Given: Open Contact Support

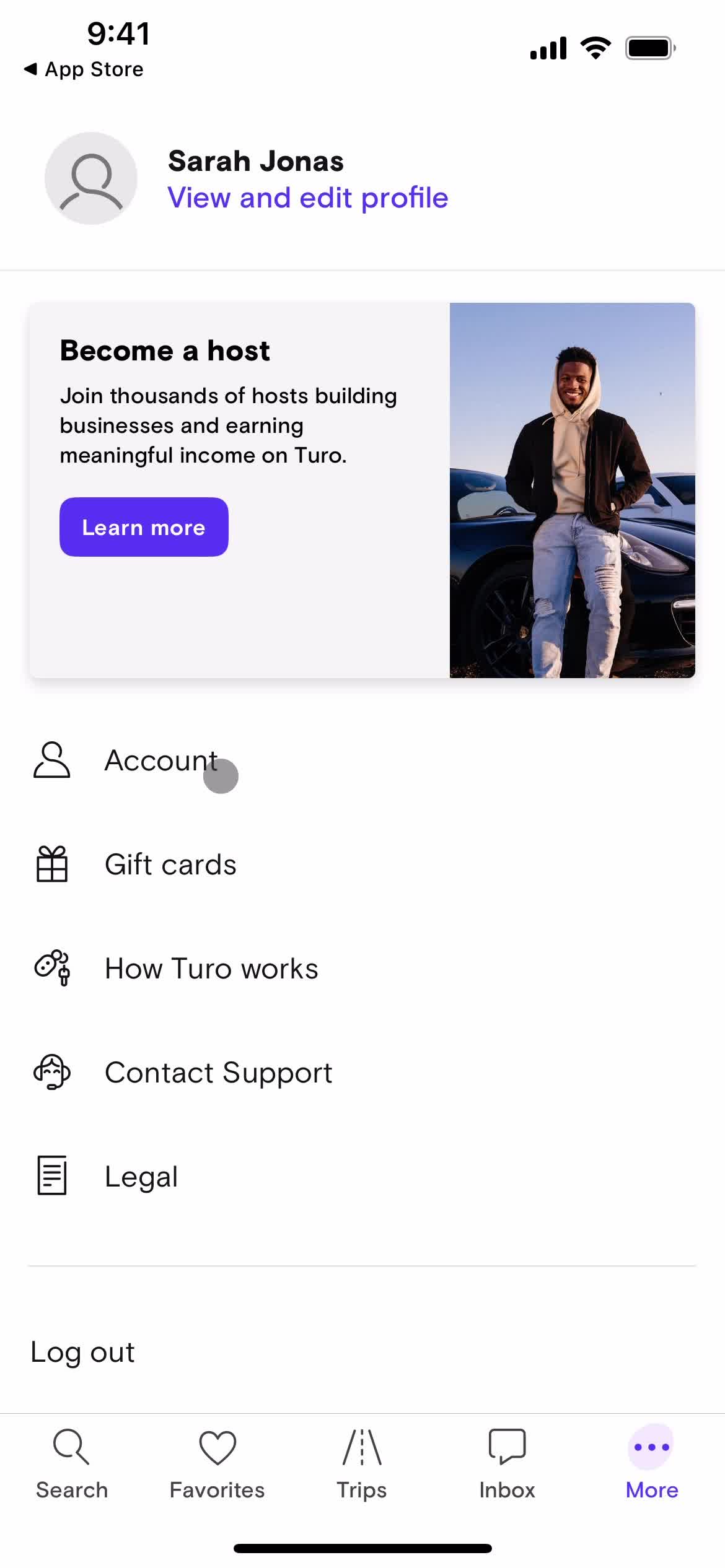Looking at the screenshot, I should tap(218, 1073).
